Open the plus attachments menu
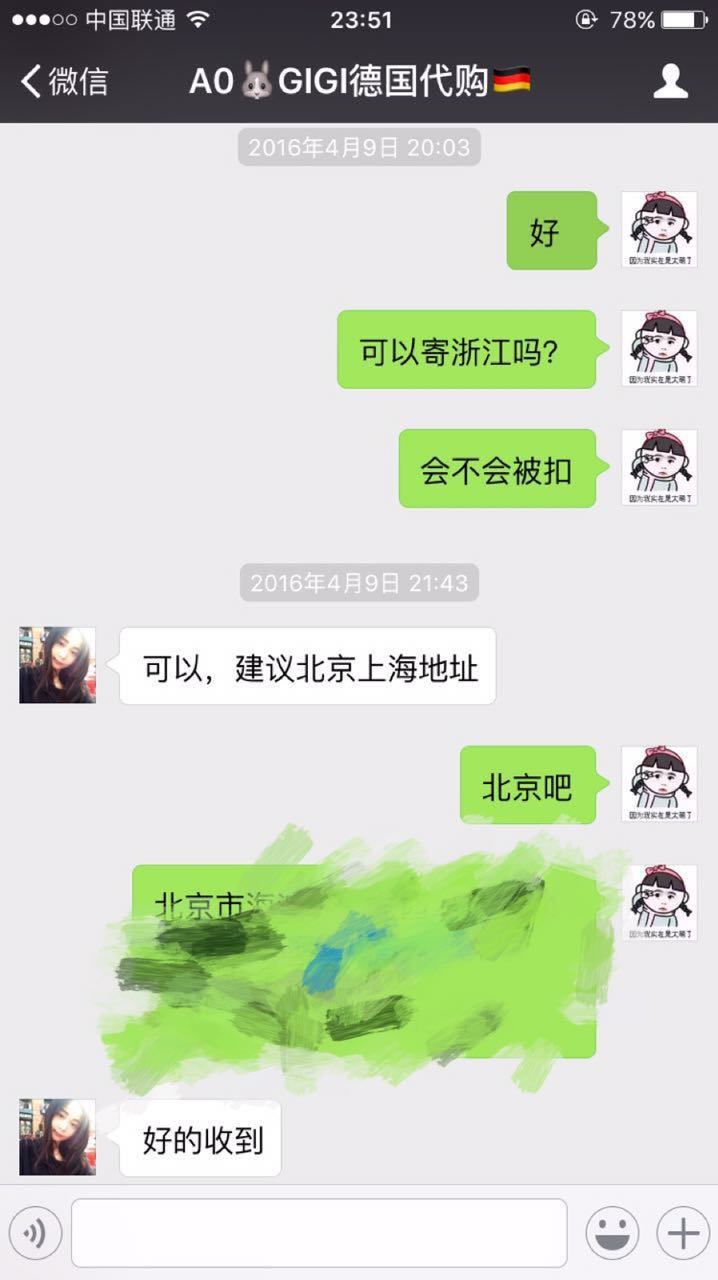Viewport: 718px width, 1280px height. (x=683, y=1233)
